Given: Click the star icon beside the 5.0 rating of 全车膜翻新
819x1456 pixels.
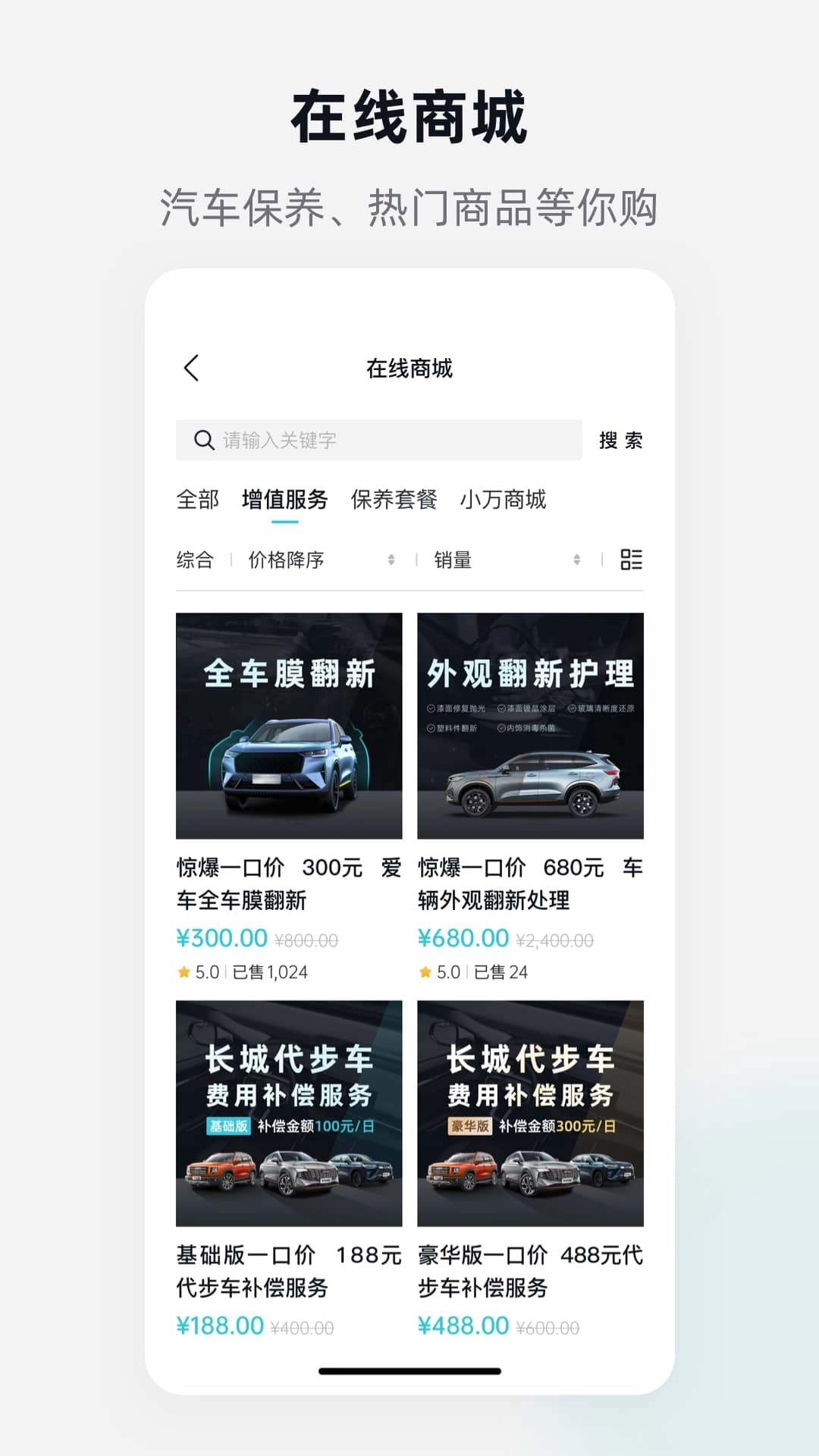Looking at the screenshot, I should [x=183, y=971].
